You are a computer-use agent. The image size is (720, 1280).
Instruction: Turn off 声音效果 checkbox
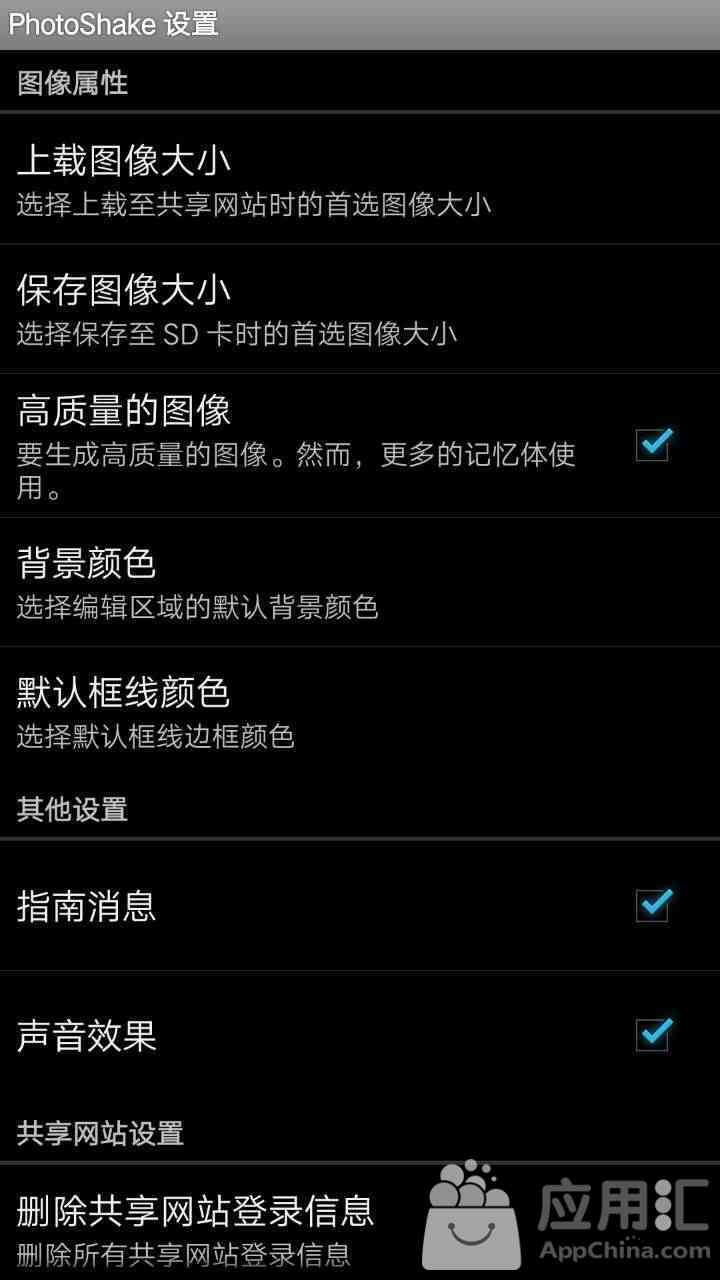pos(653,1035)
